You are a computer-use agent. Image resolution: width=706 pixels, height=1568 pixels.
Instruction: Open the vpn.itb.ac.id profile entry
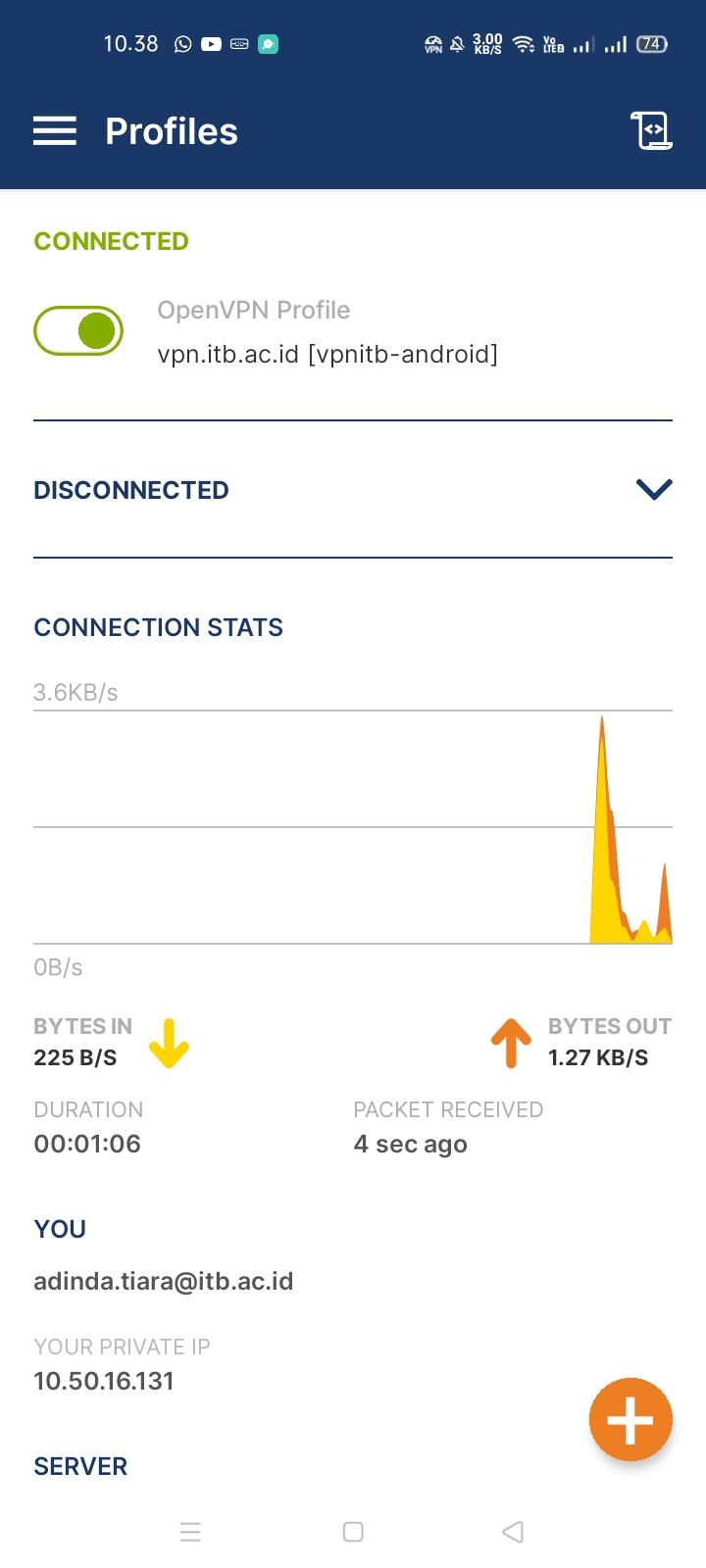coord(328,353)
